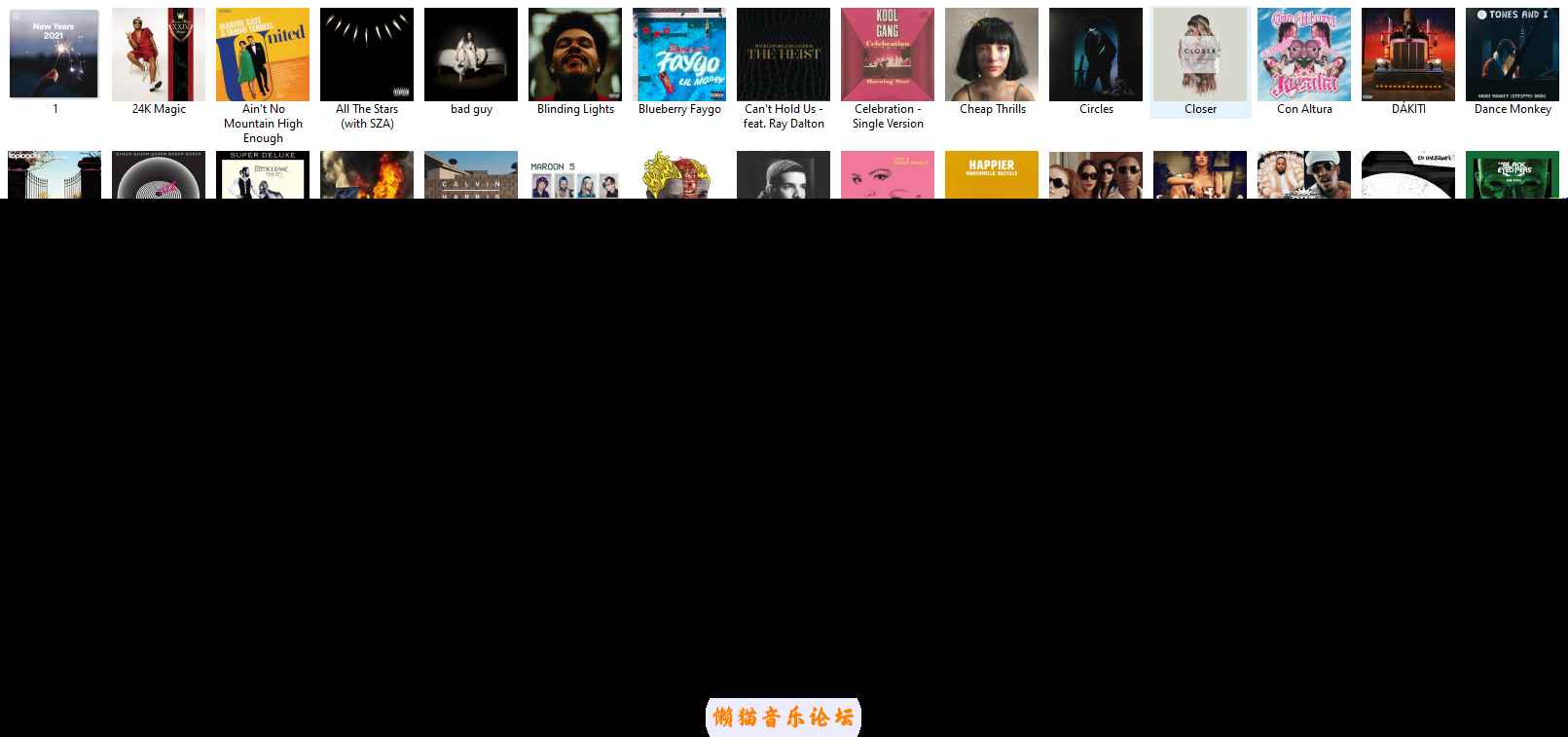Open the DÁKITI item
1568x737 pixels.
1408,55
